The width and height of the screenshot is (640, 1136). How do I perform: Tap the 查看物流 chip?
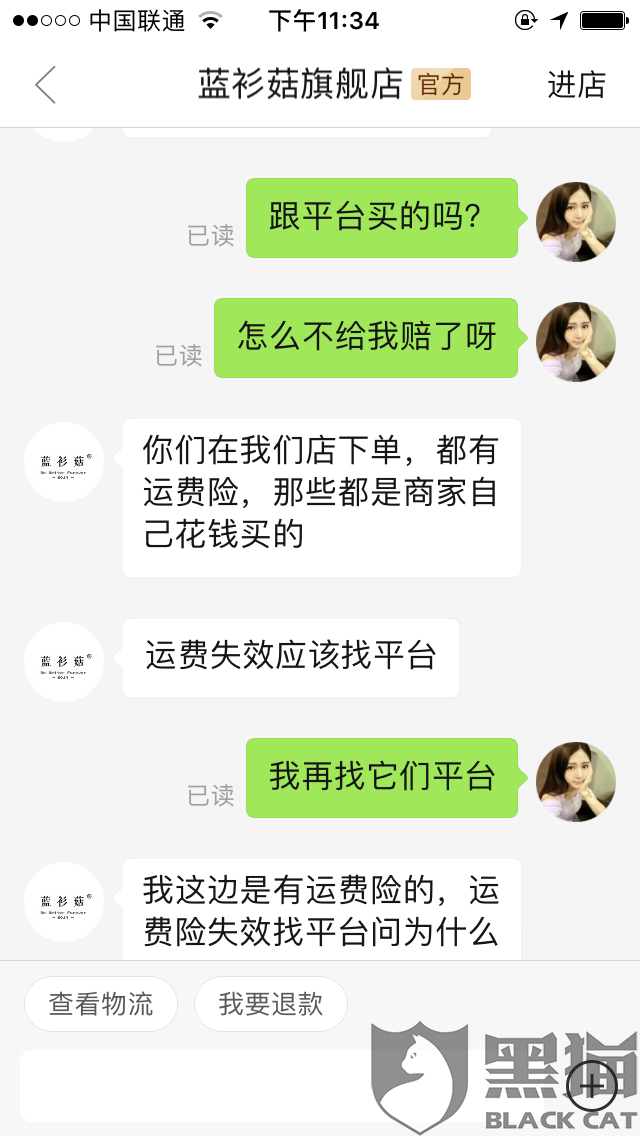(101, 1004)
